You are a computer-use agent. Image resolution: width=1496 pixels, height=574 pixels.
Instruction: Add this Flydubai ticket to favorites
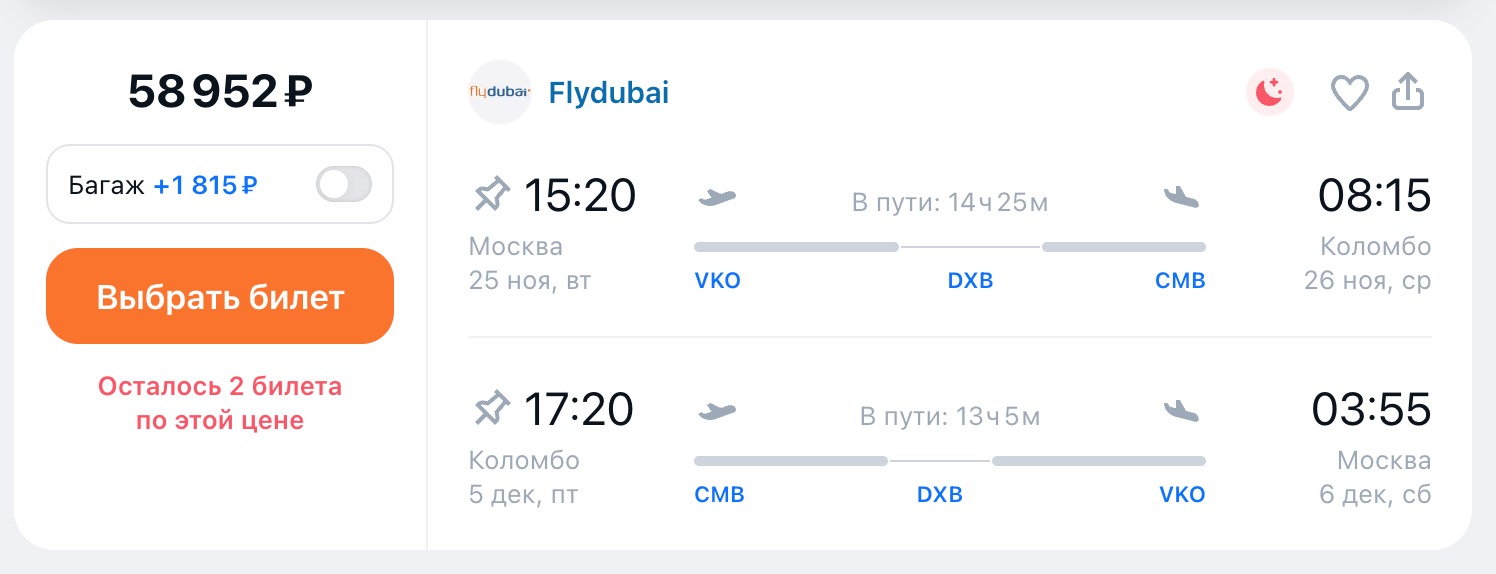pyautogui.click(x=1348, y=94)
